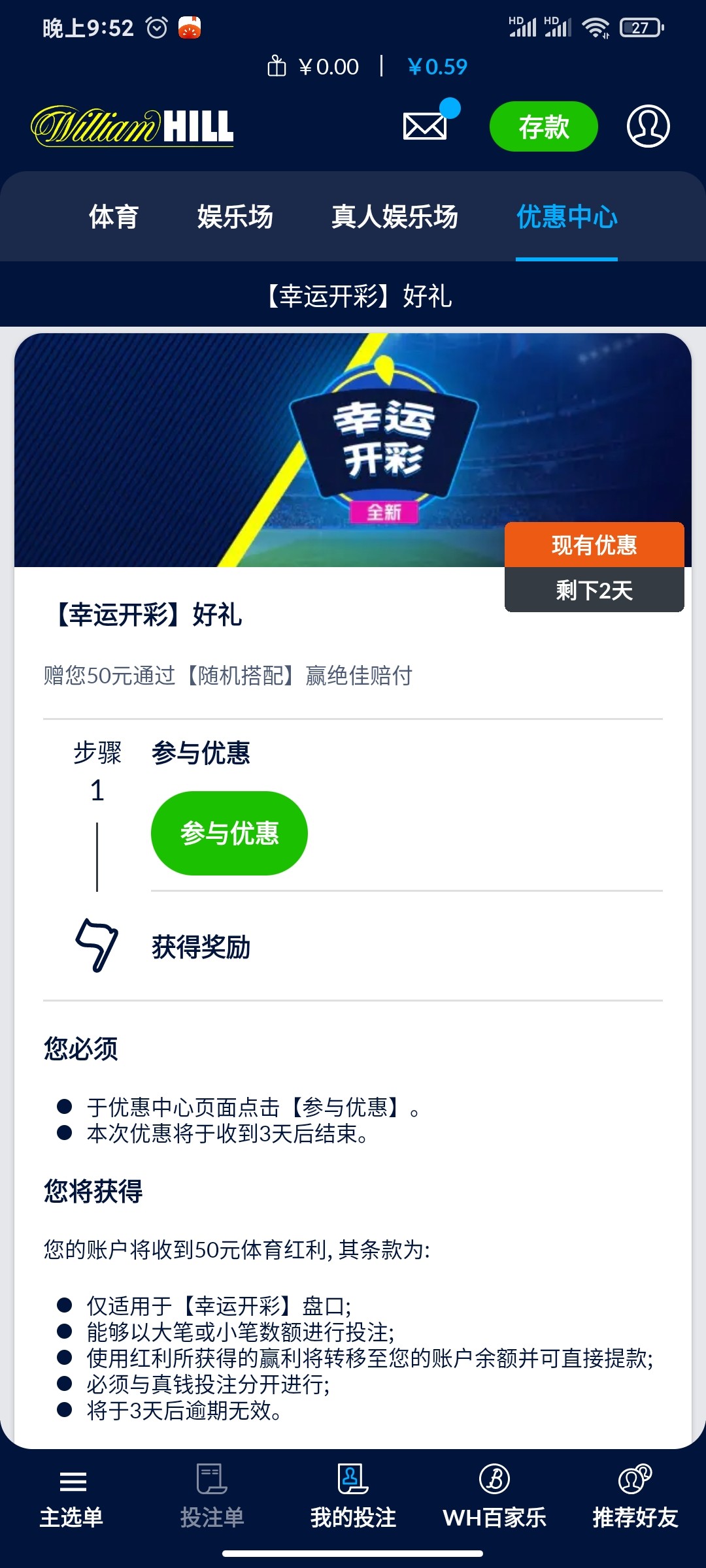Open the 真人娱乐场 tab
The height and width of the screenshot is (1568, 706).
point(394,217)
